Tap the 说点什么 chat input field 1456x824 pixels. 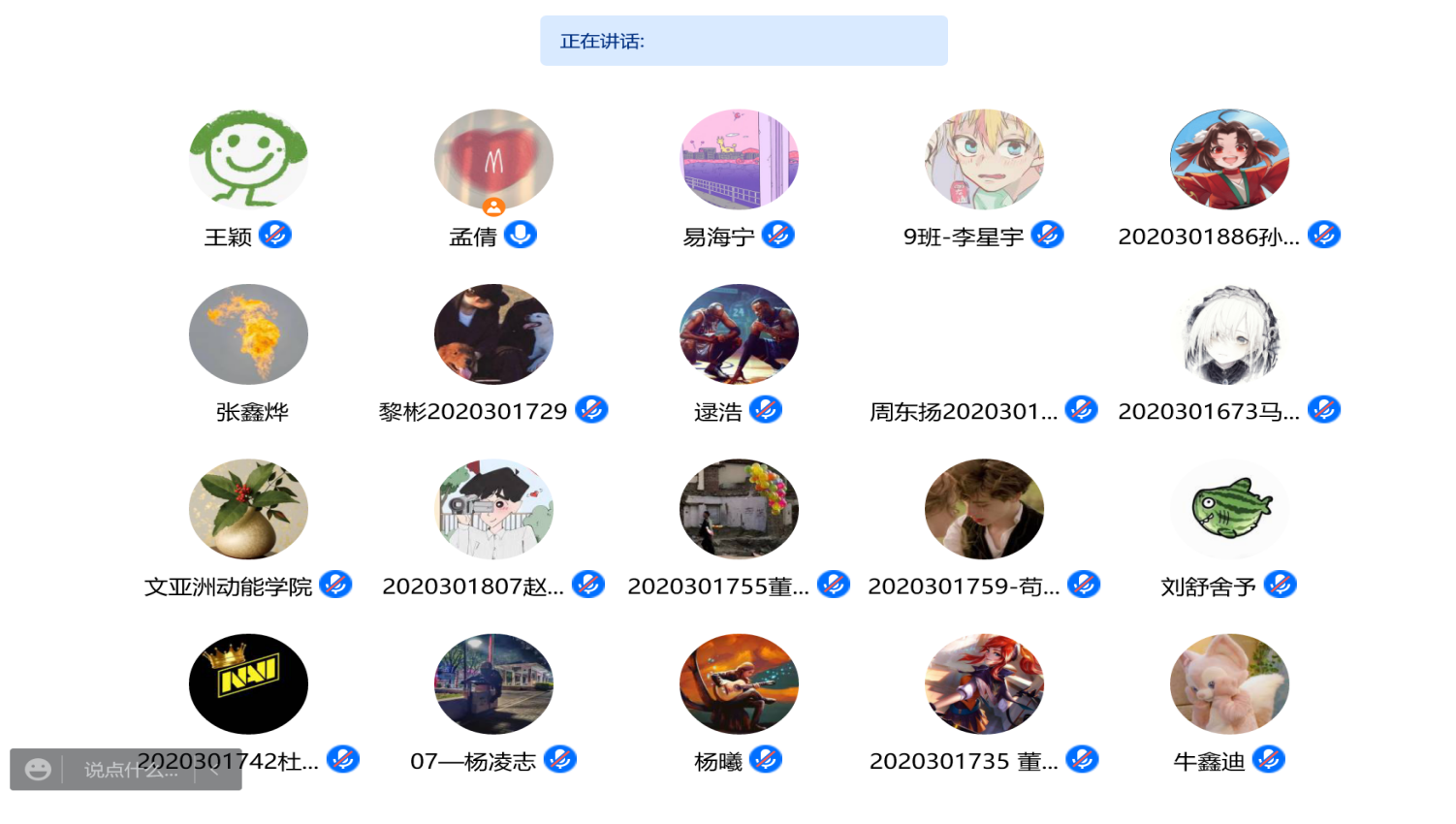pyautogui.click(x=129, y=770)
